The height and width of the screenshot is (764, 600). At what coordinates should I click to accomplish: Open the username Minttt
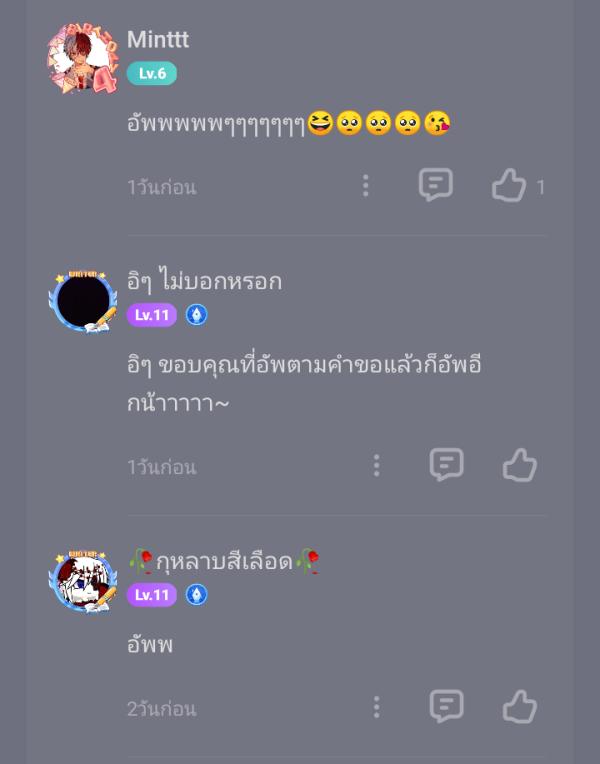(x=158, y=40)
